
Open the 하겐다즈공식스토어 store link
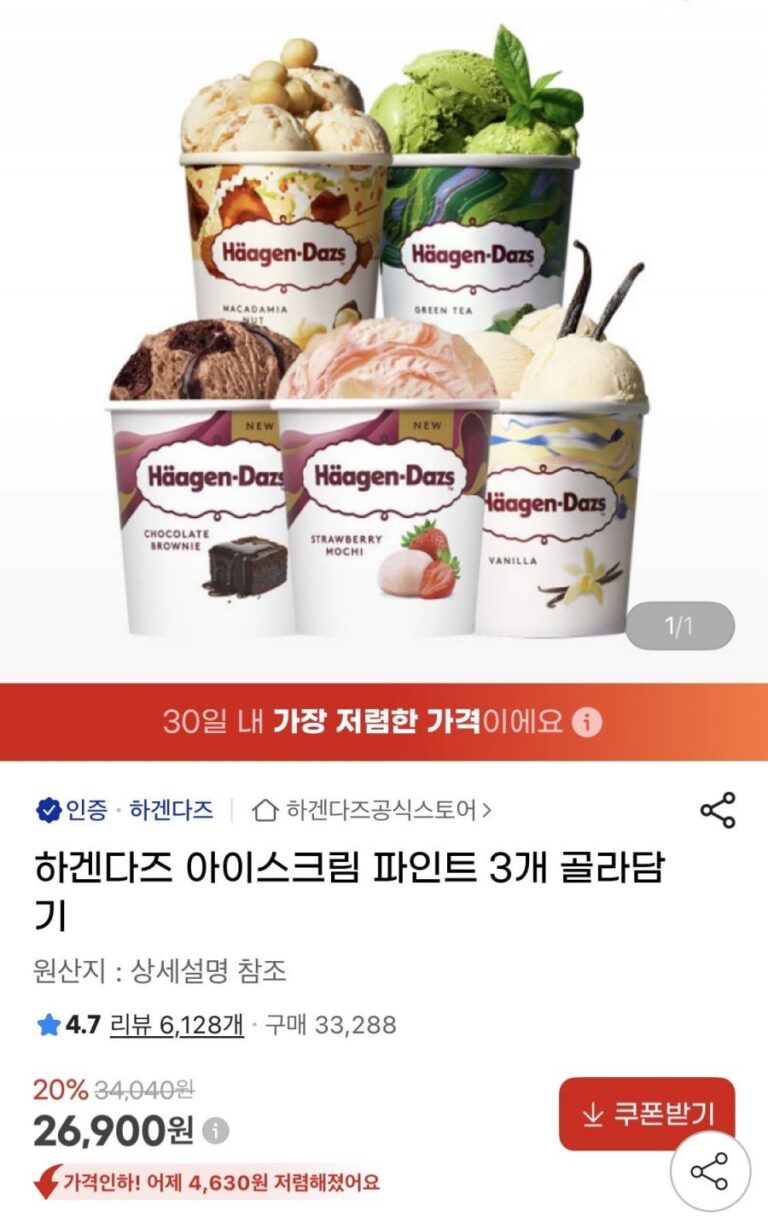click(373, 810)
